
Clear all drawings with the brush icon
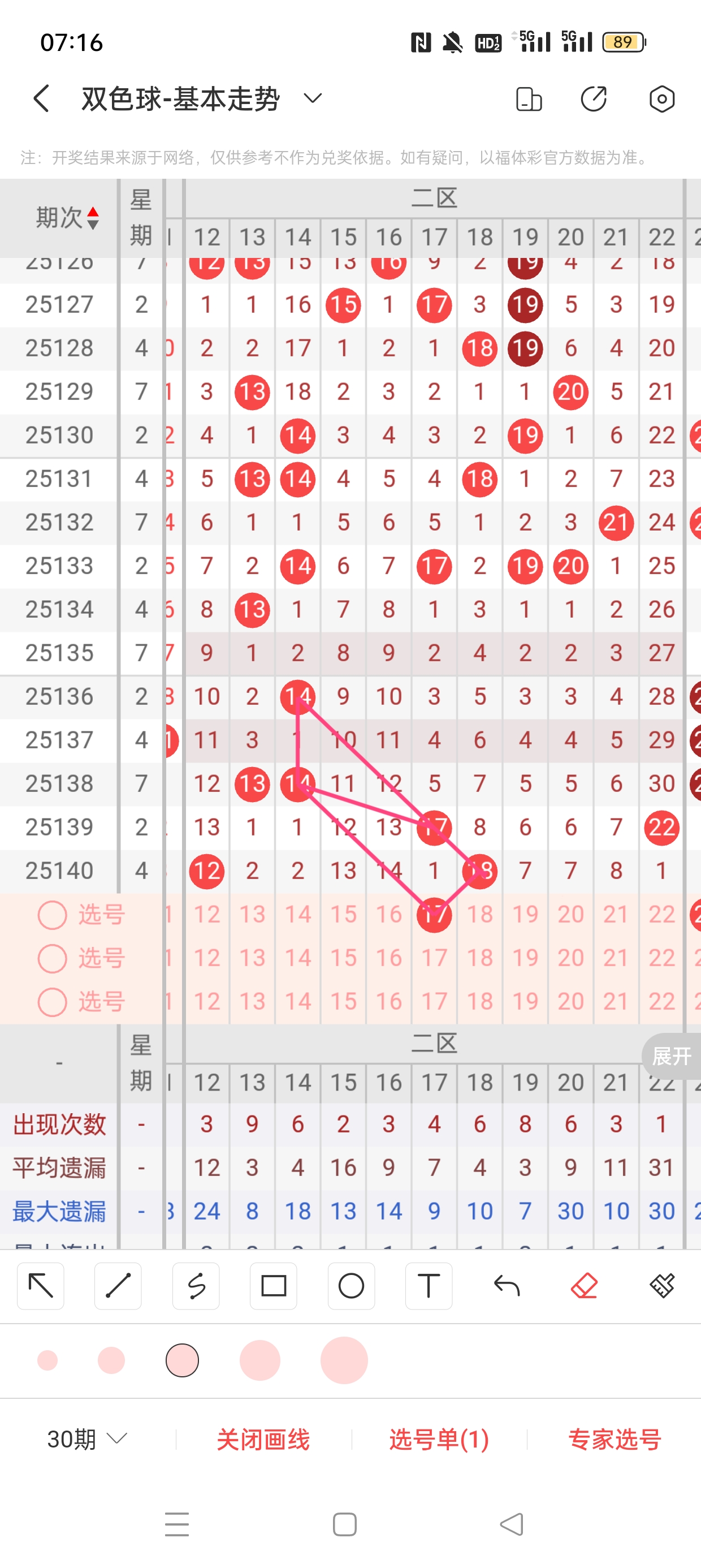661,1286
